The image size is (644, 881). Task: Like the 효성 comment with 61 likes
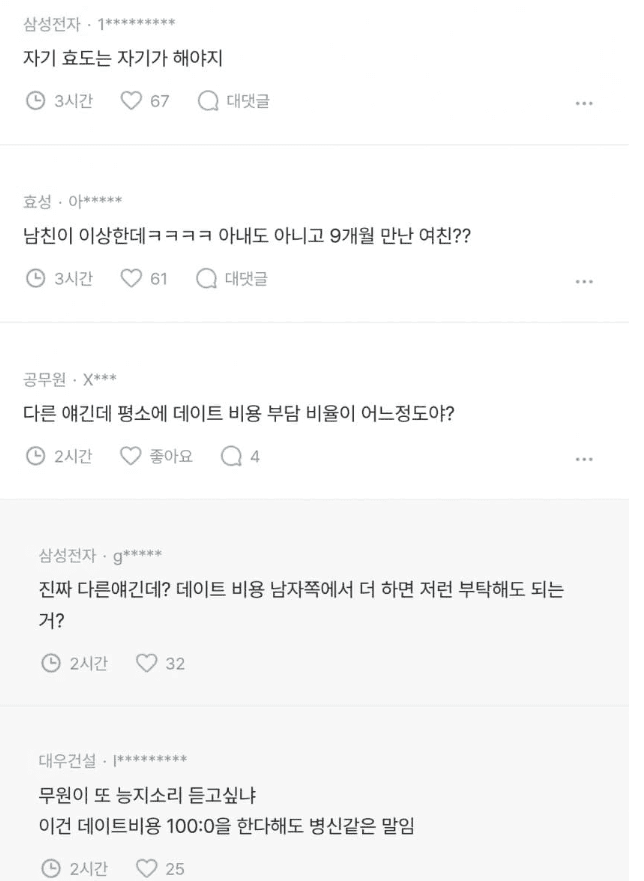(131, 279)
